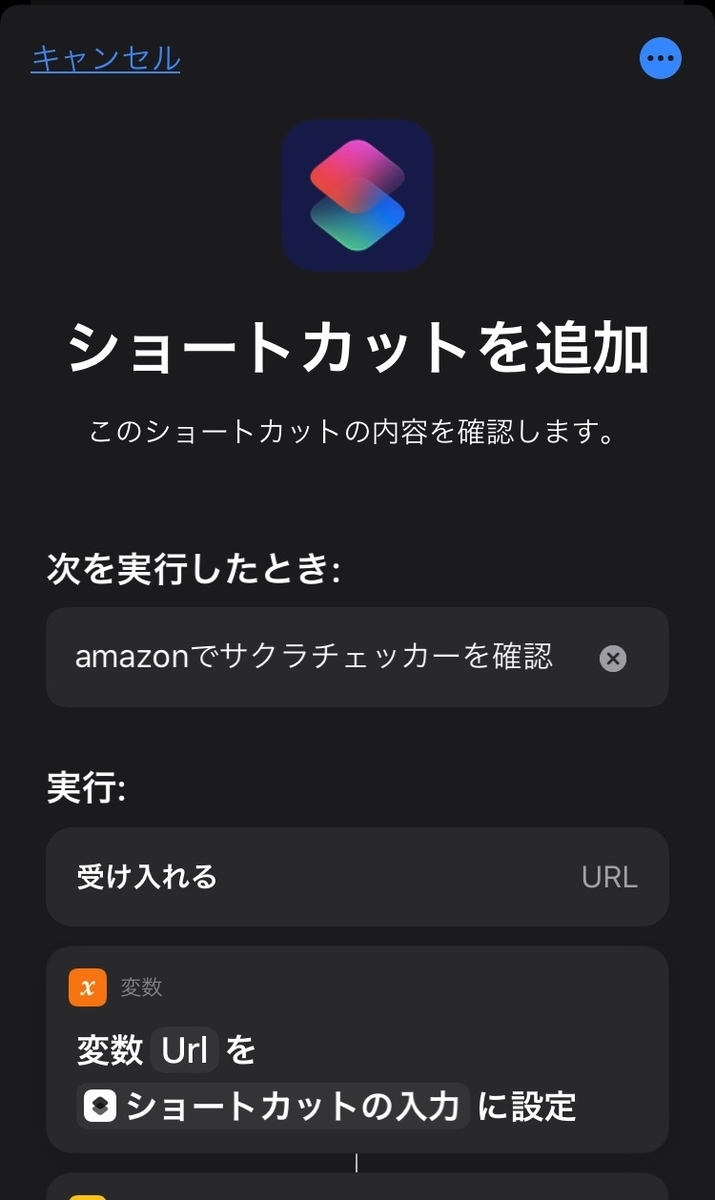Tap the ショートカットの入力 variable token
This screenshot has width=715, height=1200.
click(x=273, y=1106)
